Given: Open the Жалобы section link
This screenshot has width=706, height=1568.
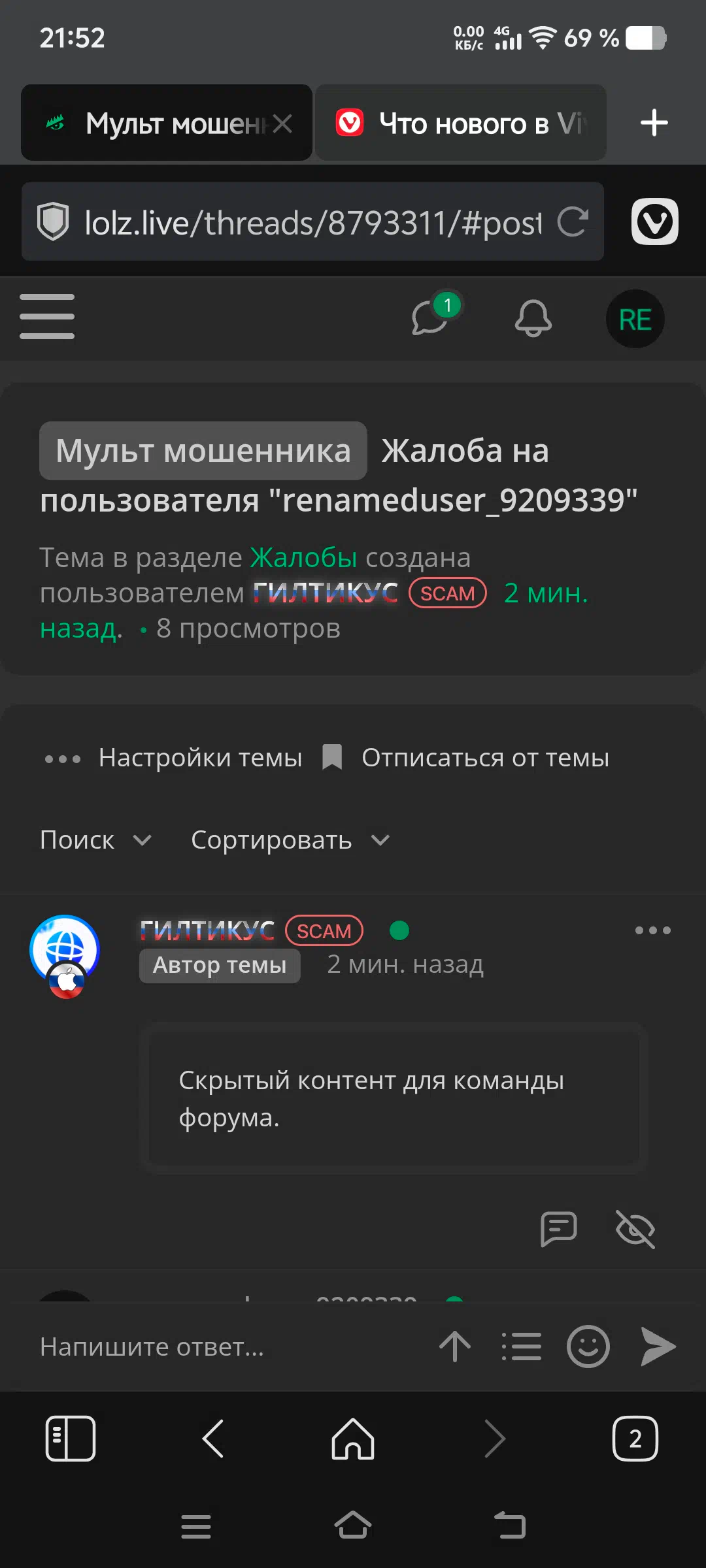Looking at the screenshot, I should [x=303, y=558].
